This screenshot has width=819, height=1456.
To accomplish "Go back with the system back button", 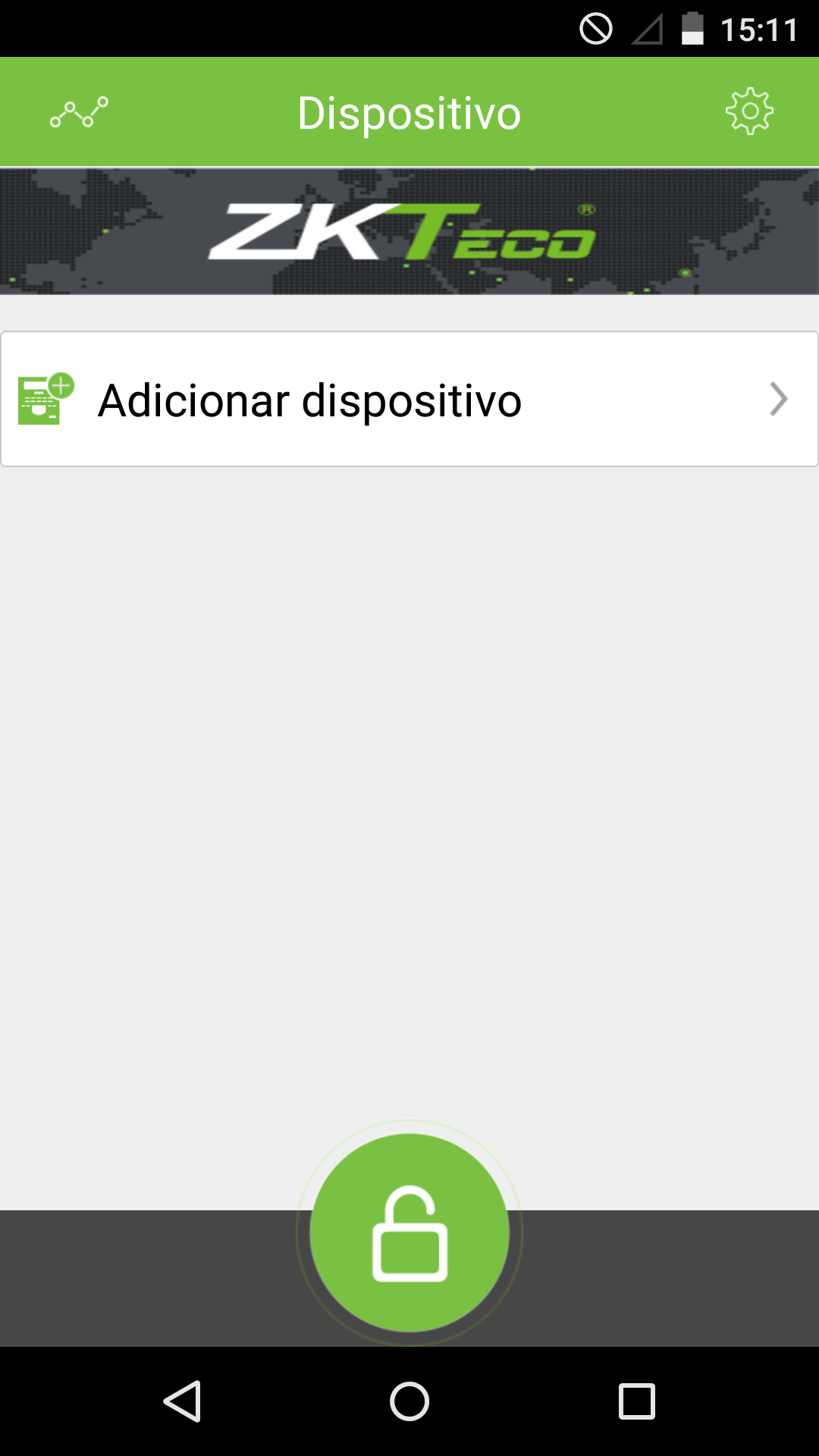I will (183, 1401).
